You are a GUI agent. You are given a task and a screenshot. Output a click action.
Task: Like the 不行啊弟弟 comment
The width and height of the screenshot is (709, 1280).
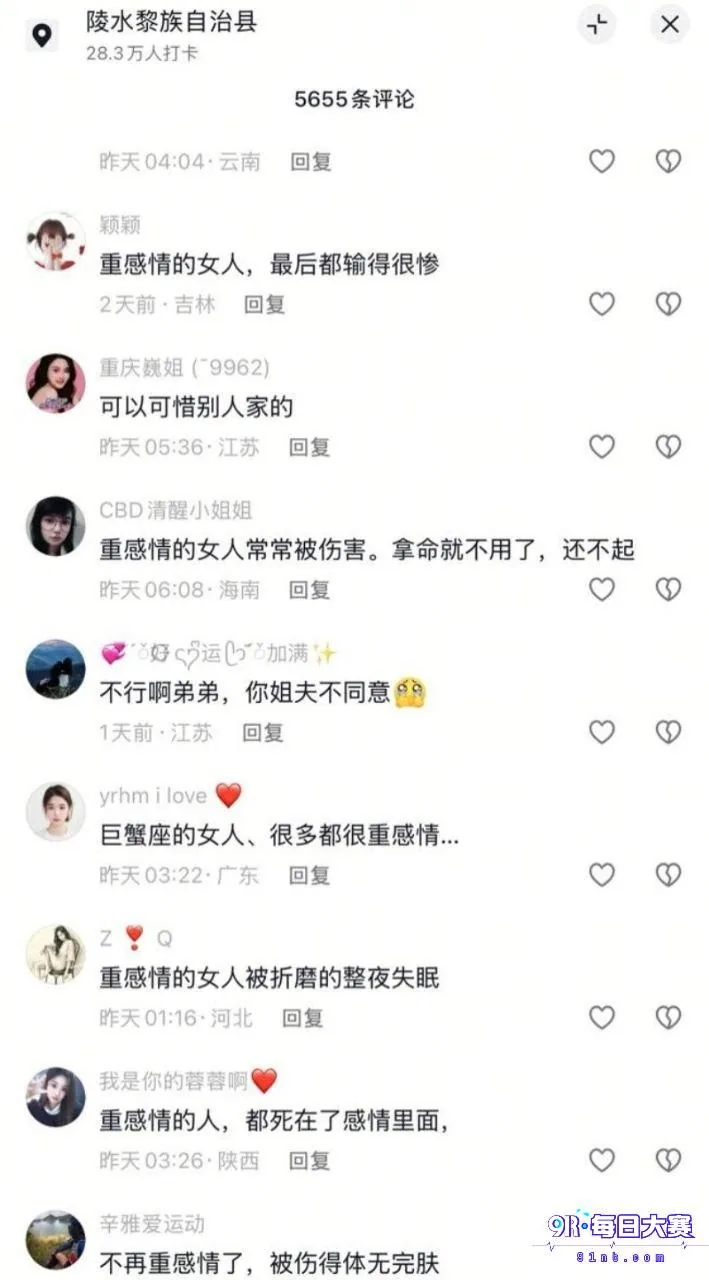tap(601, 732)
